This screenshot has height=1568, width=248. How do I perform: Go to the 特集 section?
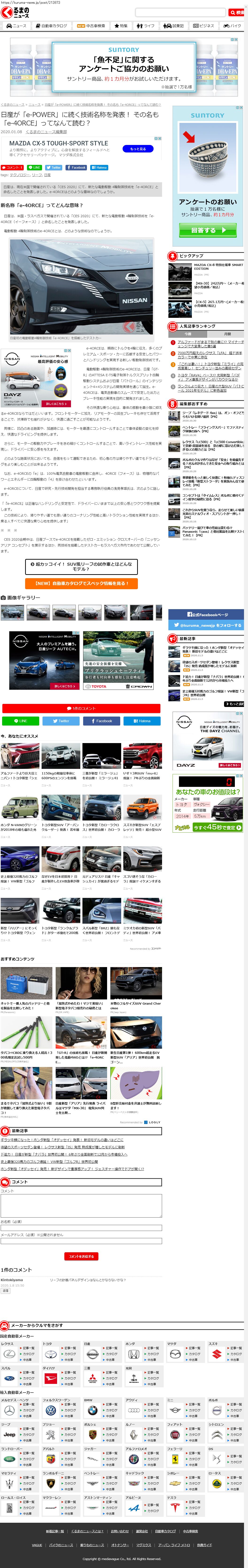122,26
